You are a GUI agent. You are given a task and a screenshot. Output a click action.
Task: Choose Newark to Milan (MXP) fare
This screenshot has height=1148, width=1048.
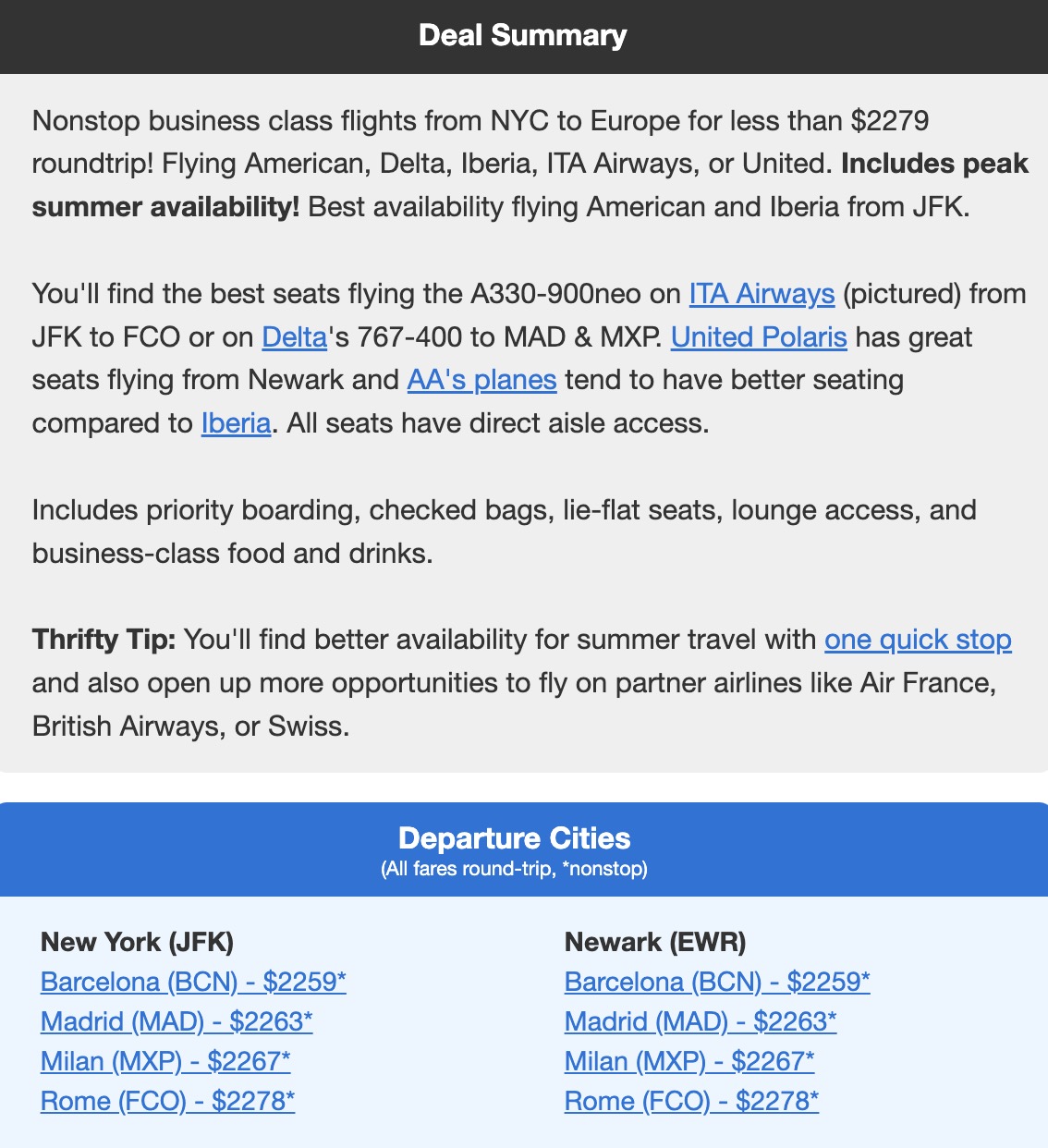point(689,1061)
